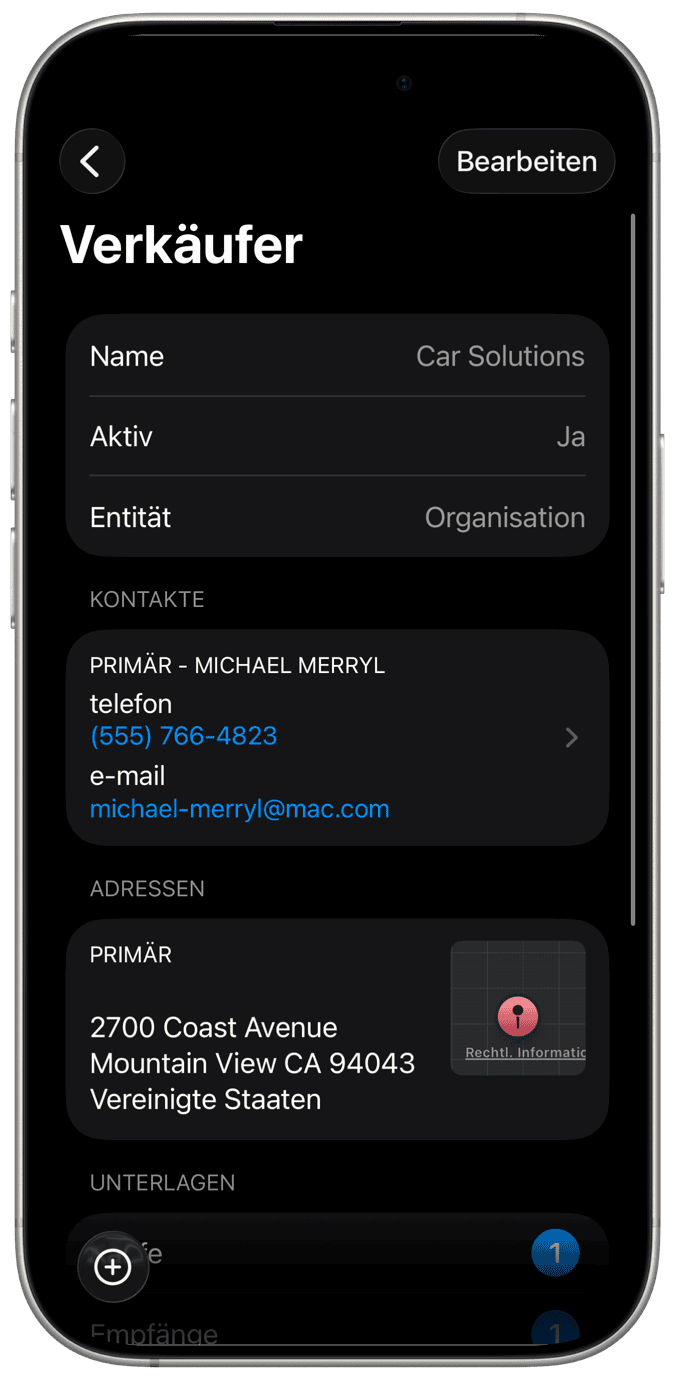This screenshot has height=1380, width=675.
Task: Tap the Rechtl. Informationen link on the map
Action: pos(525,1053)
